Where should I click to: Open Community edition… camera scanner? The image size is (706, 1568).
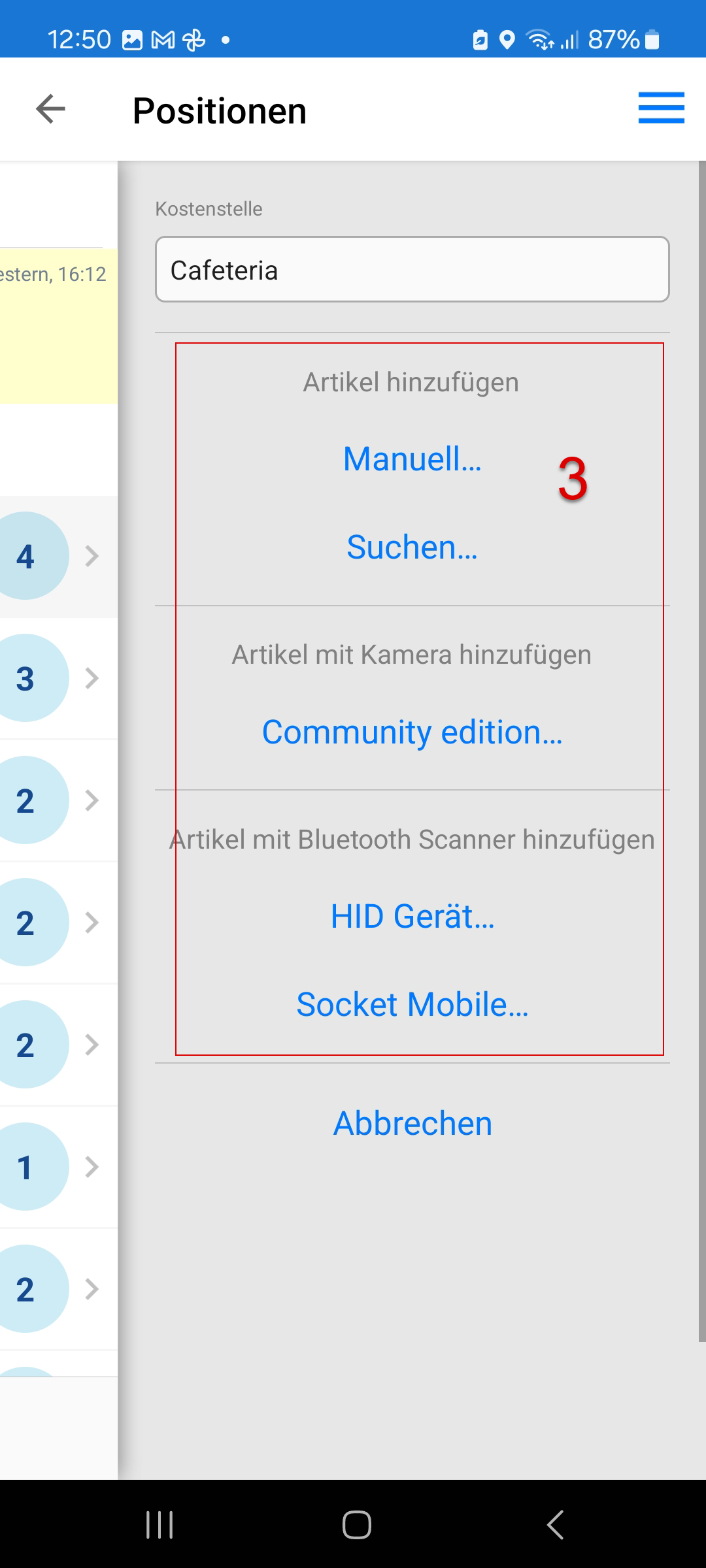(x=412, y=732)
